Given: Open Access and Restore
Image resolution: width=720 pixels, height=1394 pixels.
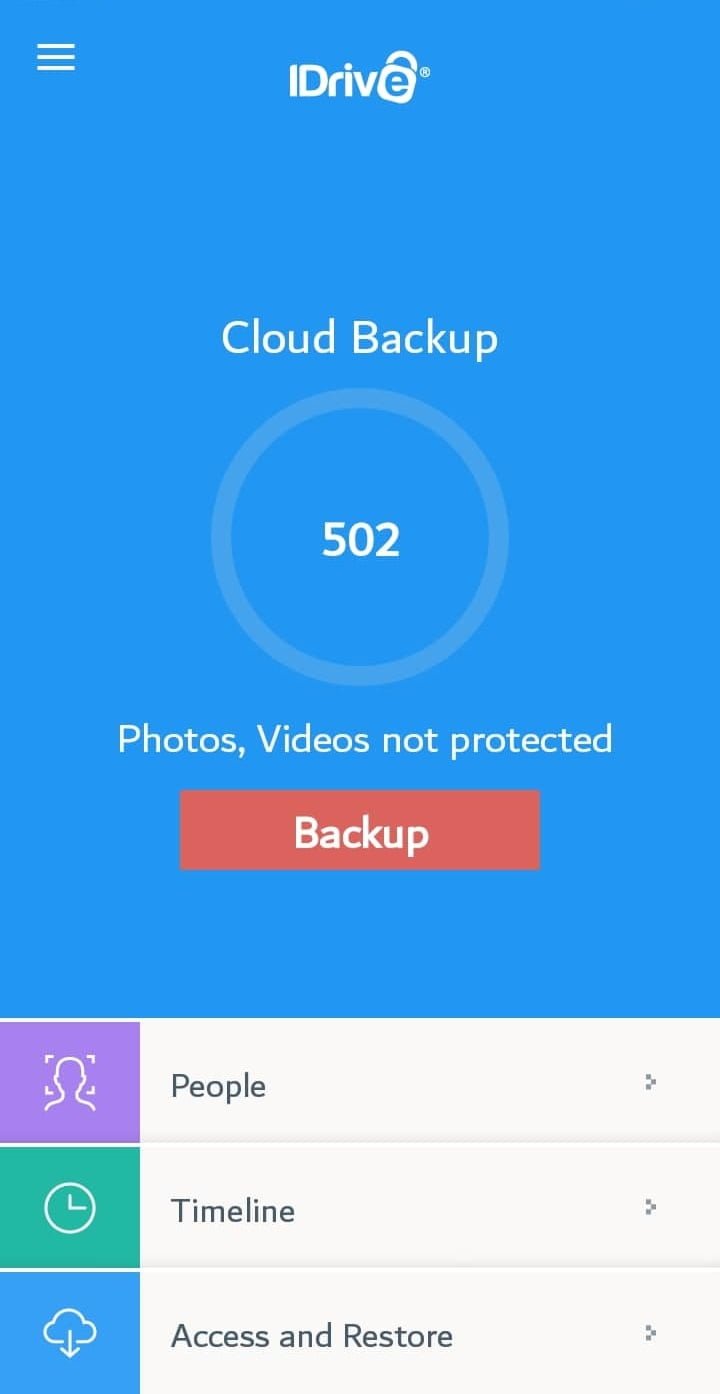Looking at the screenshot, I should (360, 1334).
